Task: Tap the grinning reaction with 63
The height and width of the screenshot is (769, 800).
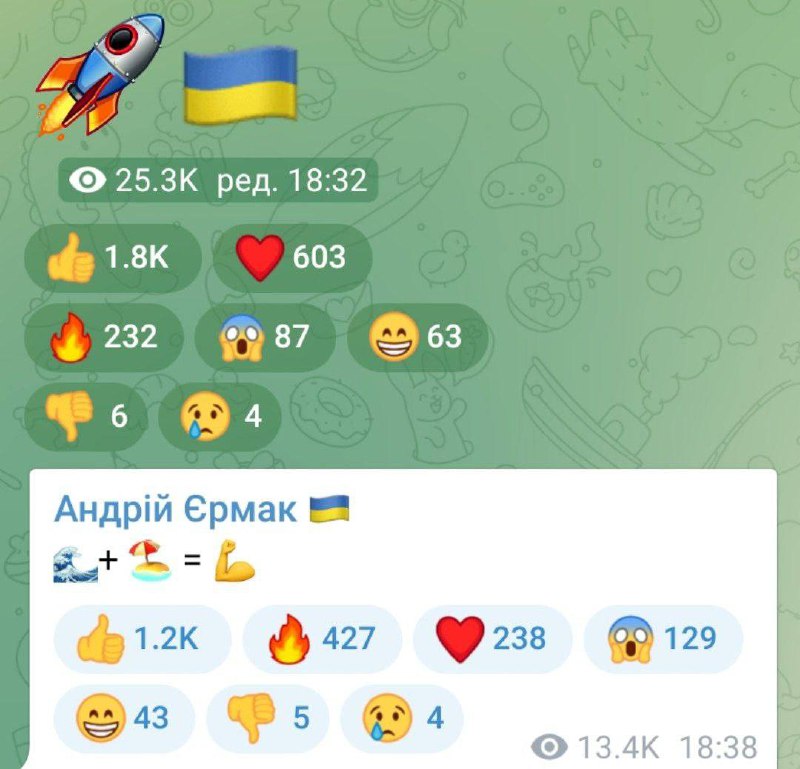Action: [x=417, y=336]
